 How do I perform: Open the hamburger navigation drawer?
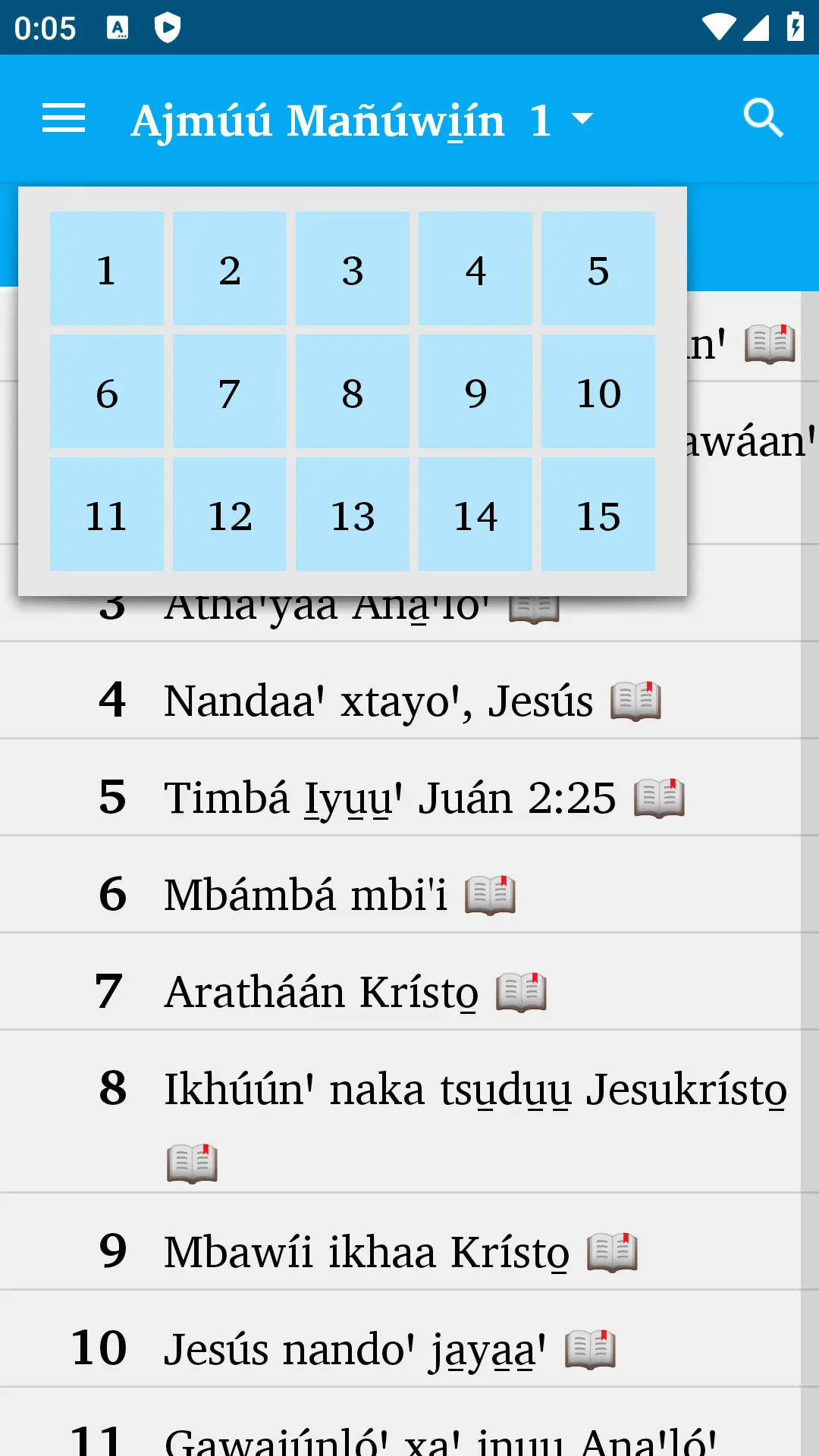coord(64,119)
